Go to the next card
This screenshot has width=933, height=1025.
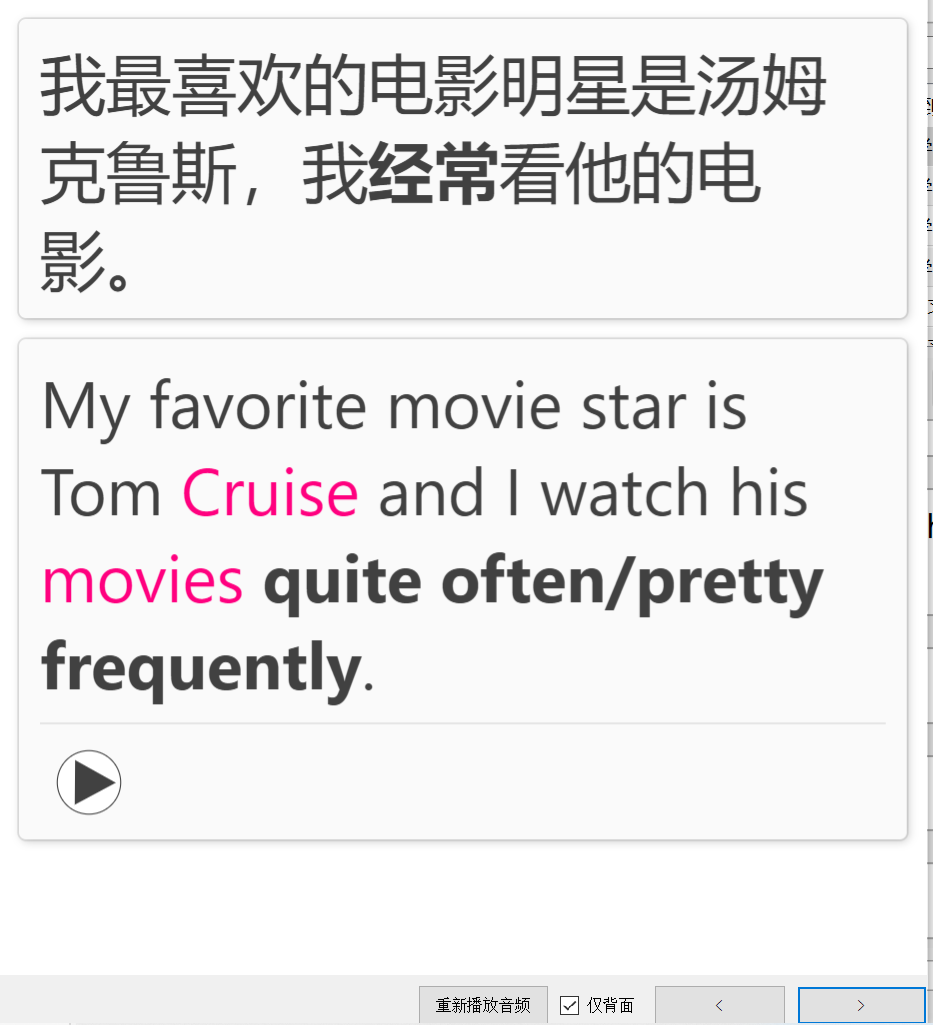(861, 1005)
